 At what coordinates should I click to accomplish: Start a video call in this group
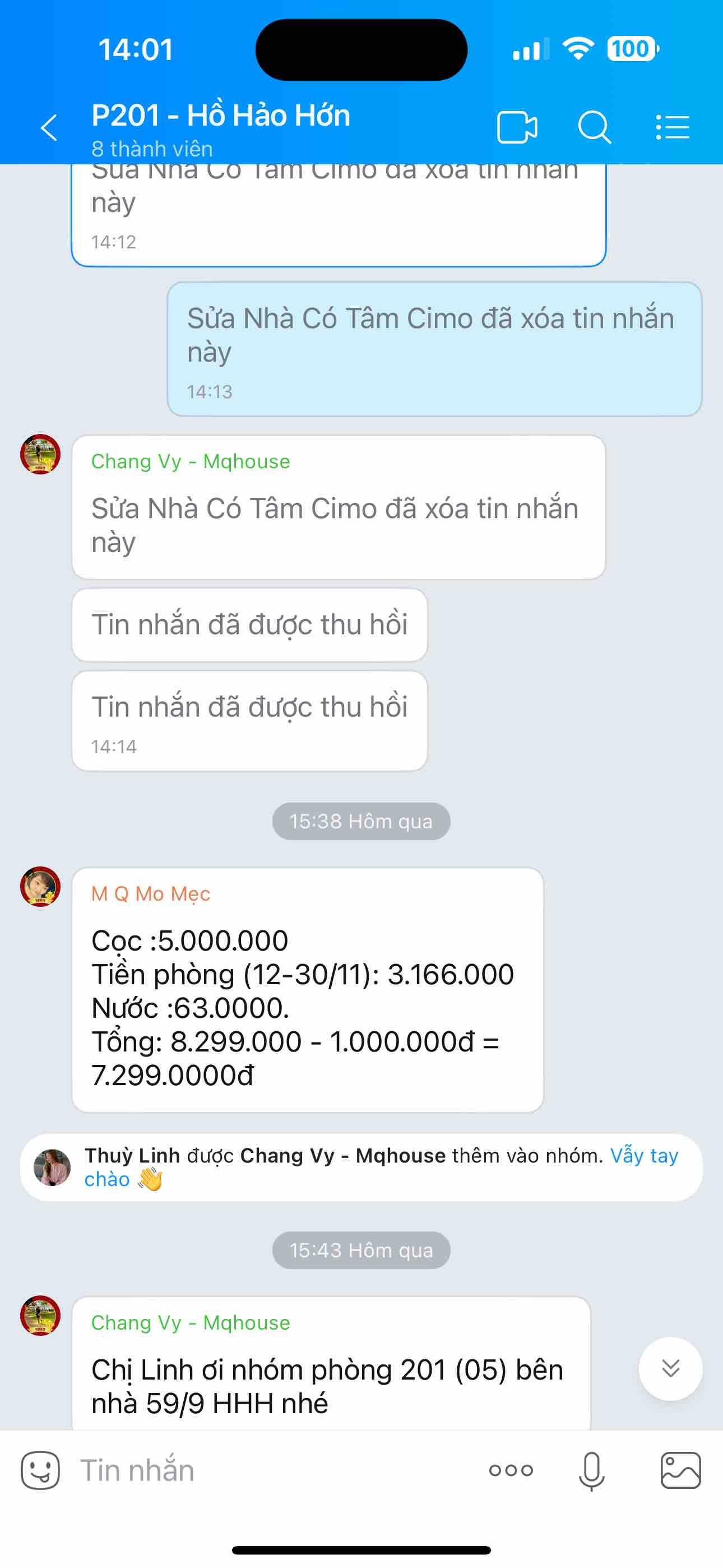pyautogui.click(x=517, y=127)
